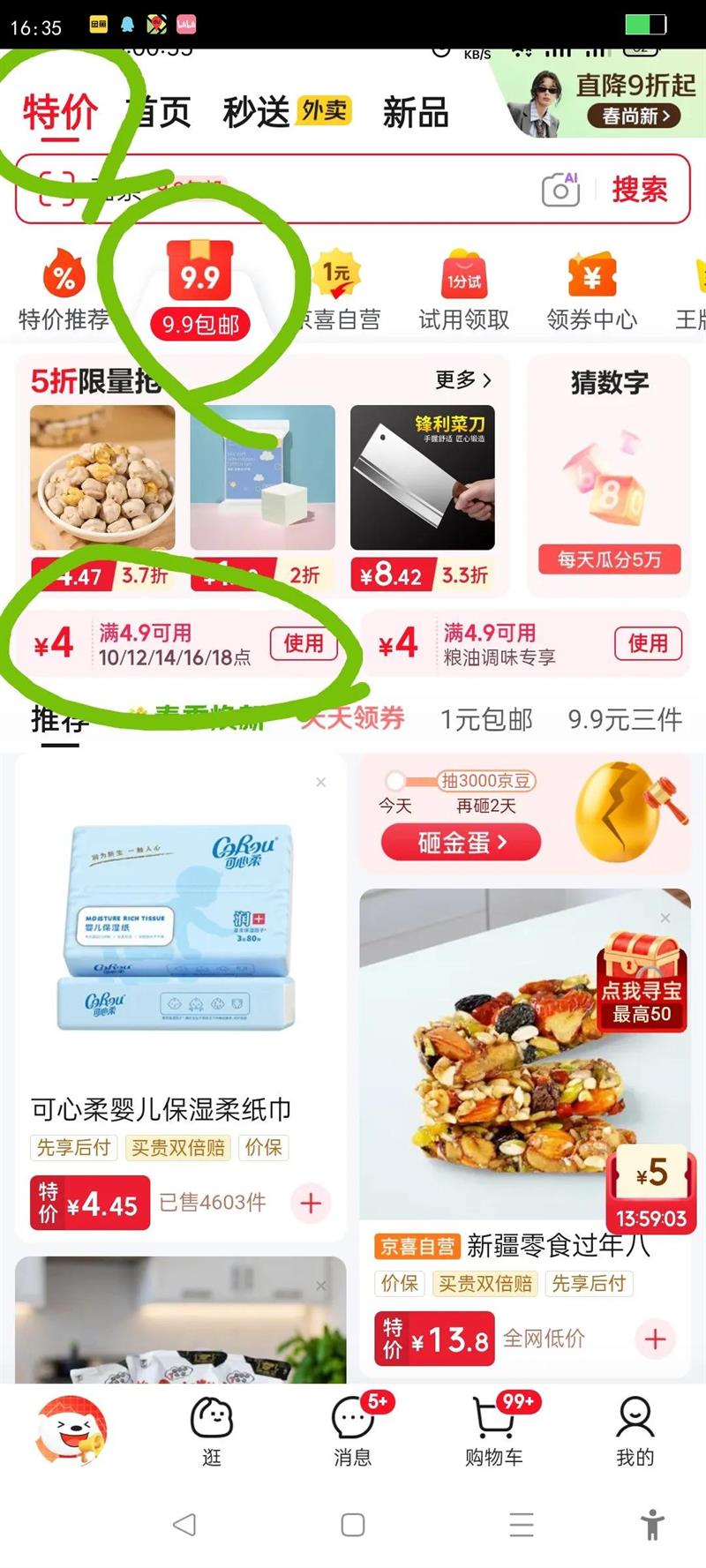Open 试用领取 shortcut
Image resolution: width=706 pixels, height=1568 pixels.
click(x=464, y=289)
